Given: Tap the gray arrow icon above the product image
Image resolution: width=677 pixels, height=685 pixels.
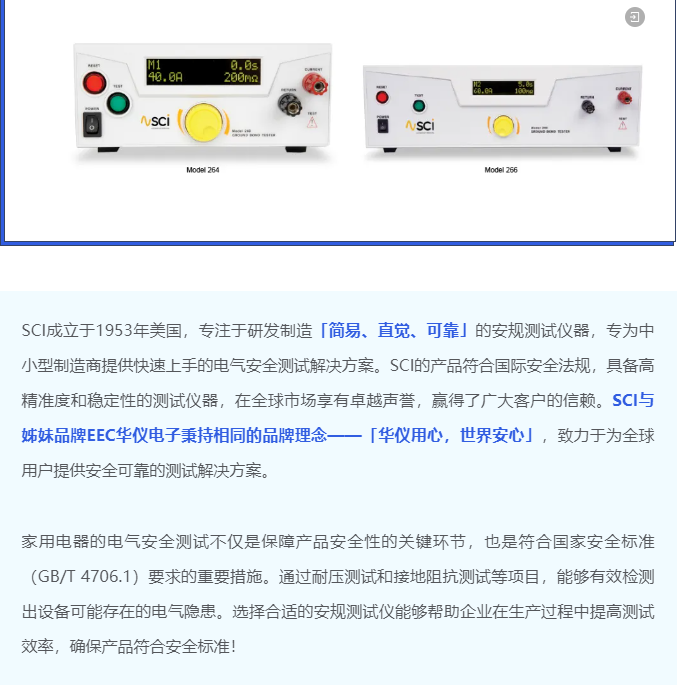Looking at the screenshot, I should (x=635, y=17).
